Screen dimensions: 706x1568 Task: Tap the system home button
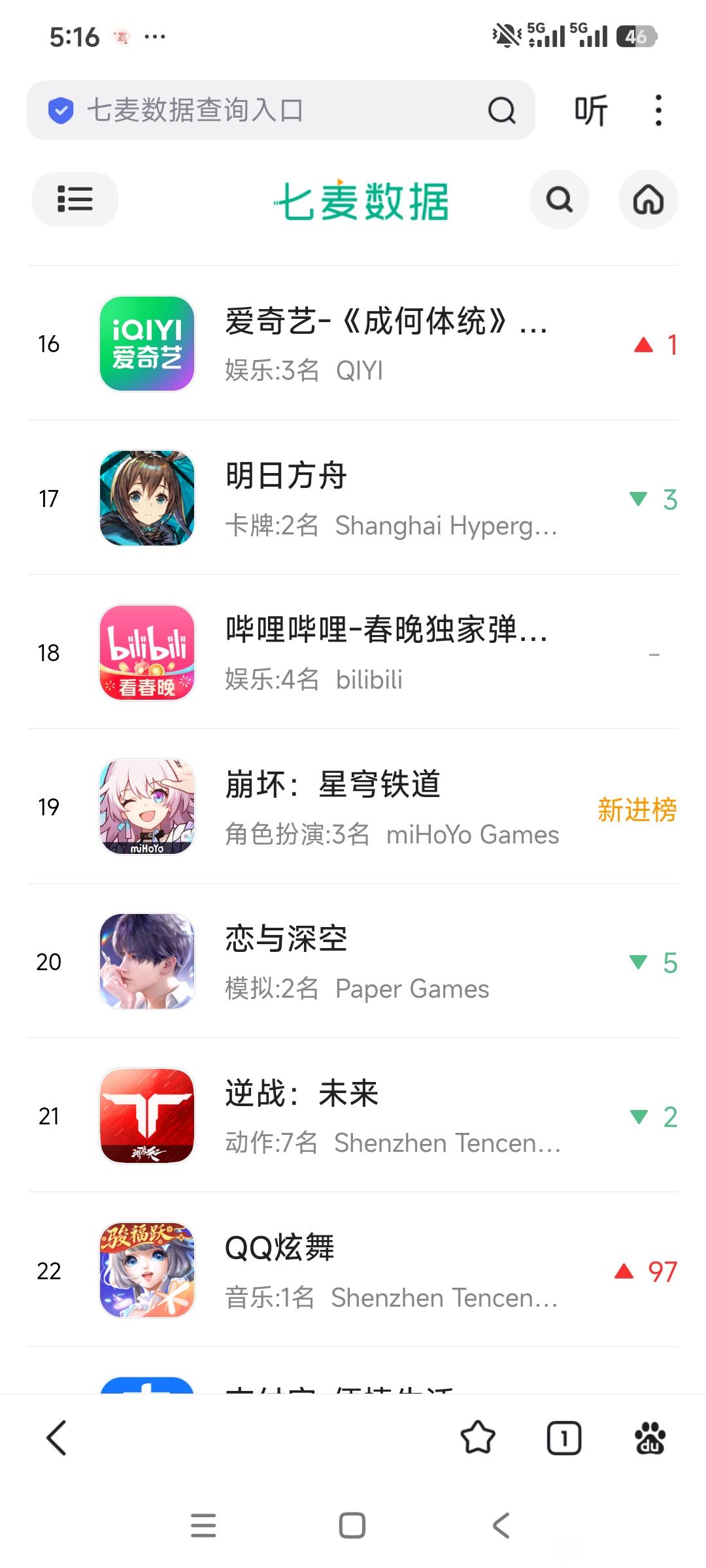click(352, 1526)
